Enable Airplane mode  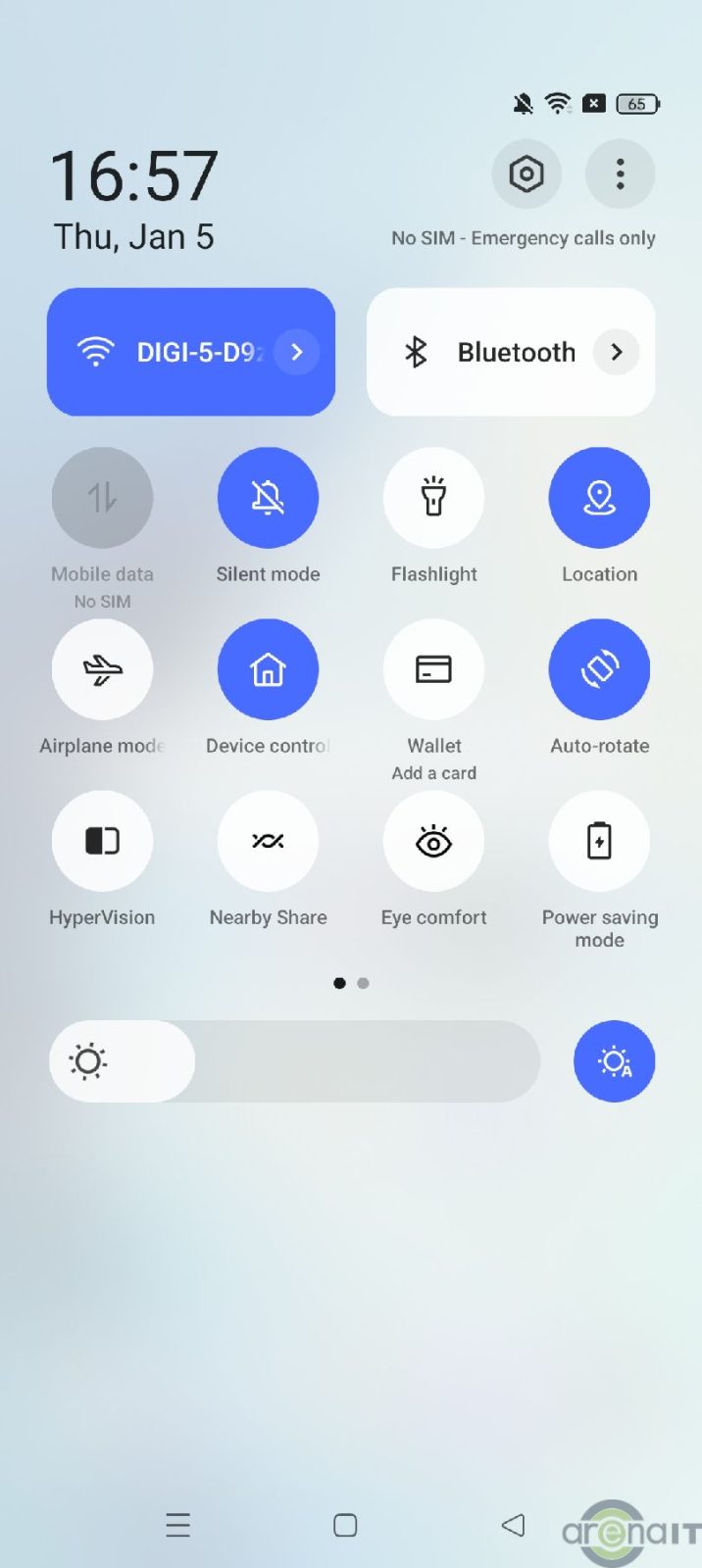[x=102, y=669]
